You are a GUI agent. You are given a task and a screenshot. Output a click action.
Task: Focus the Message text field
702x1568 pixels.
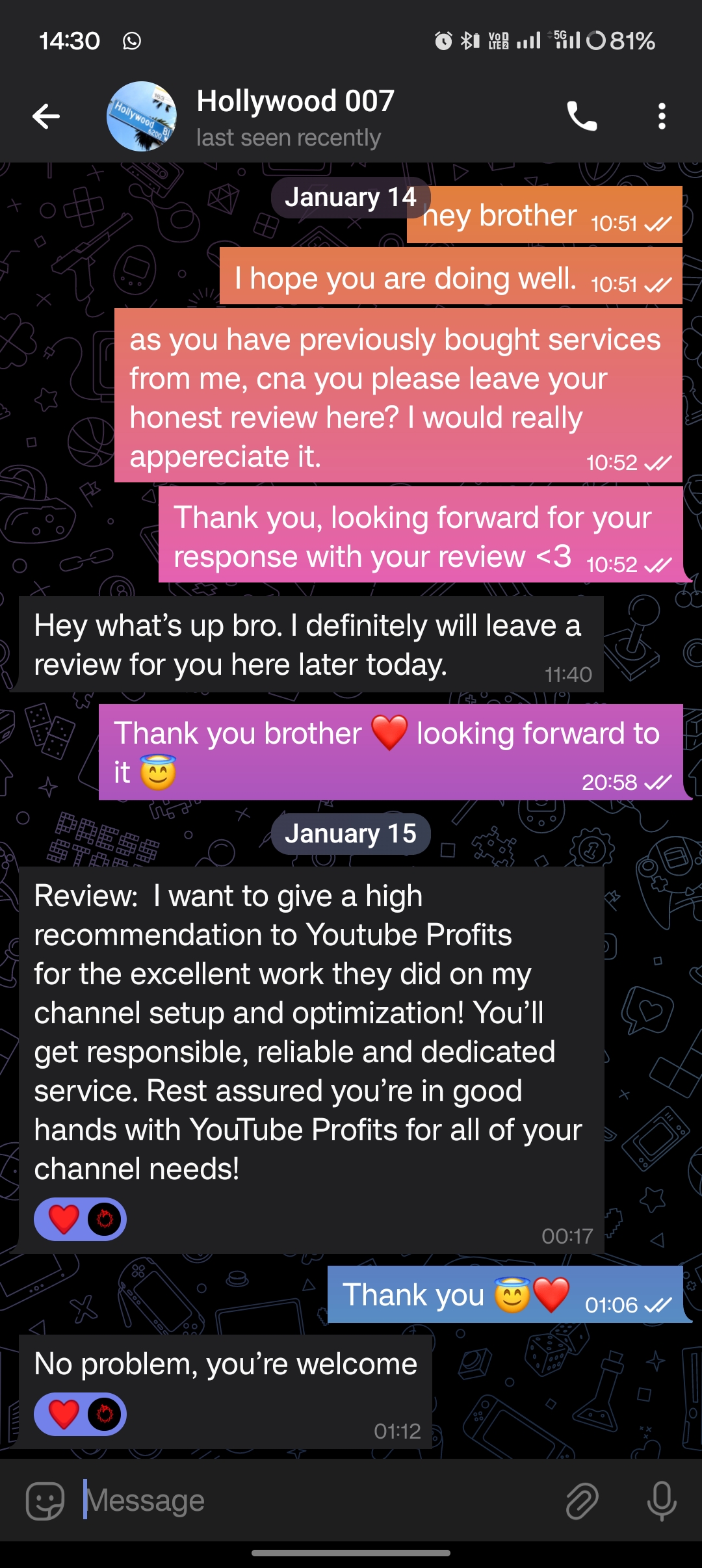312,1500
